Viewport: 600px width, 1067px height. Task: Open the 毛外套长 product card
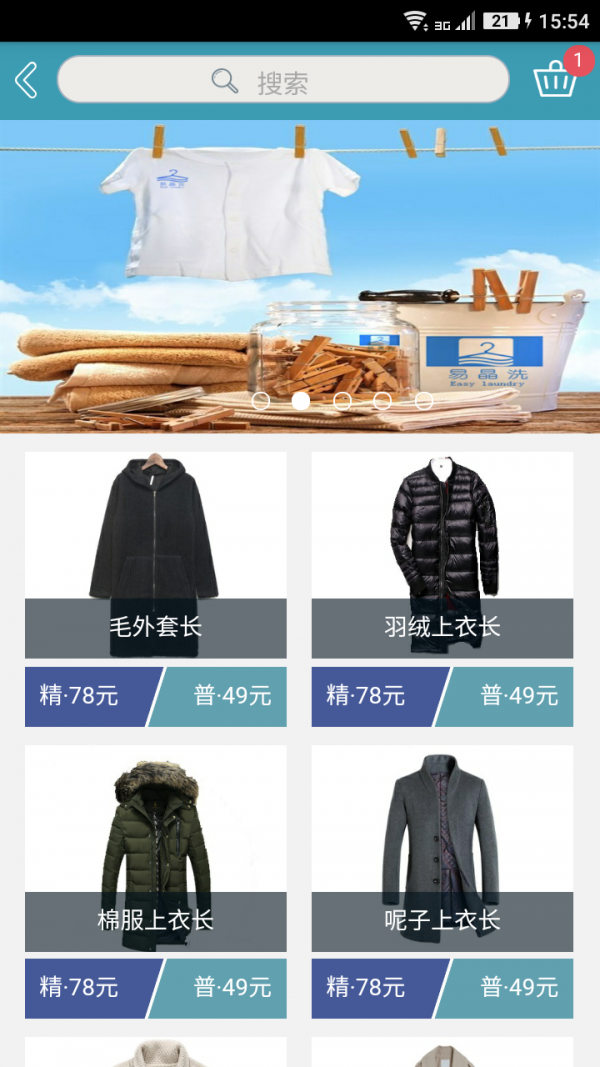coord(155,555)
